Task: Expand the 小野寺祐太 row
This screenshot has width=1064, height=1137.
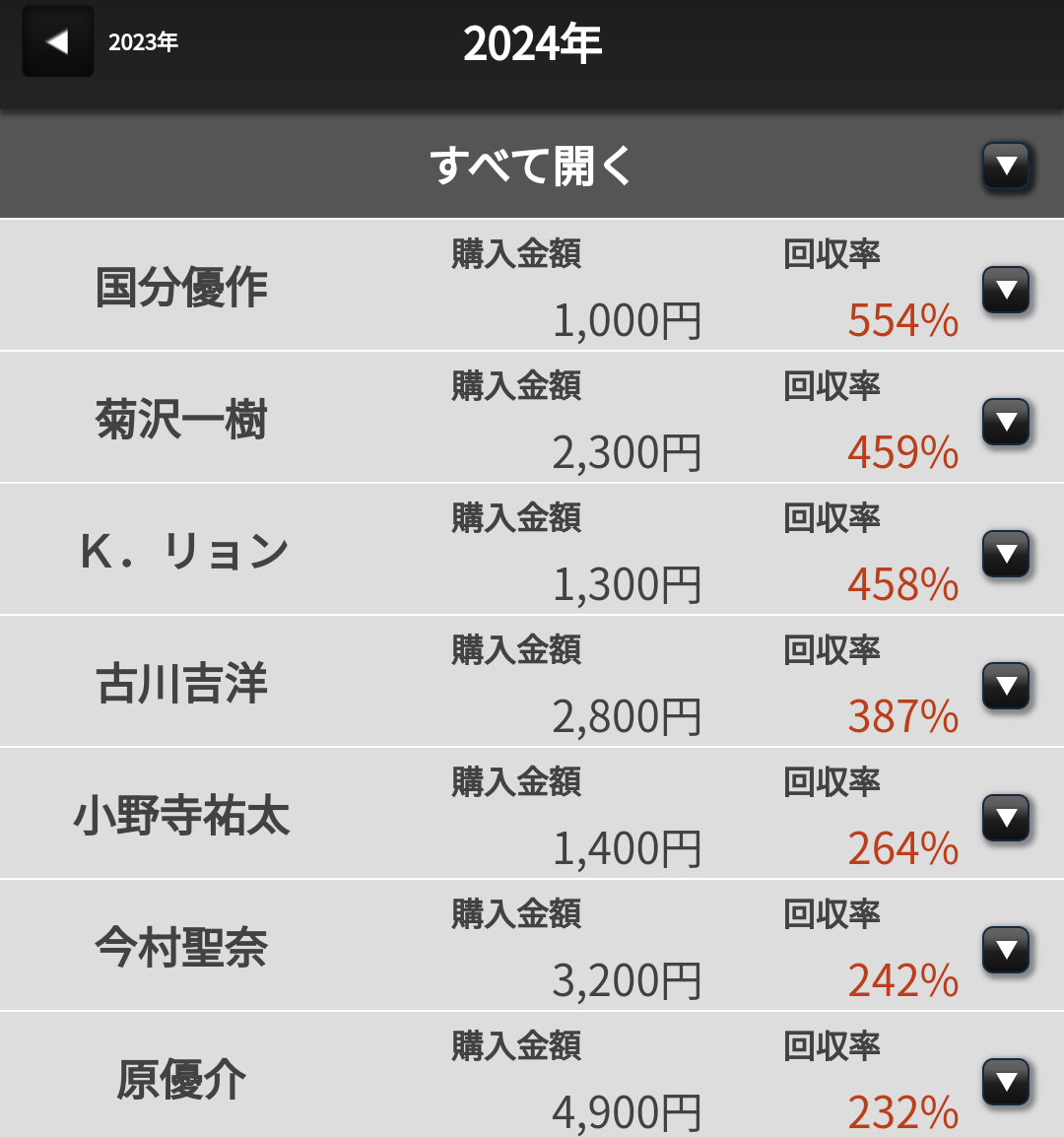Action: (1006, 818)
